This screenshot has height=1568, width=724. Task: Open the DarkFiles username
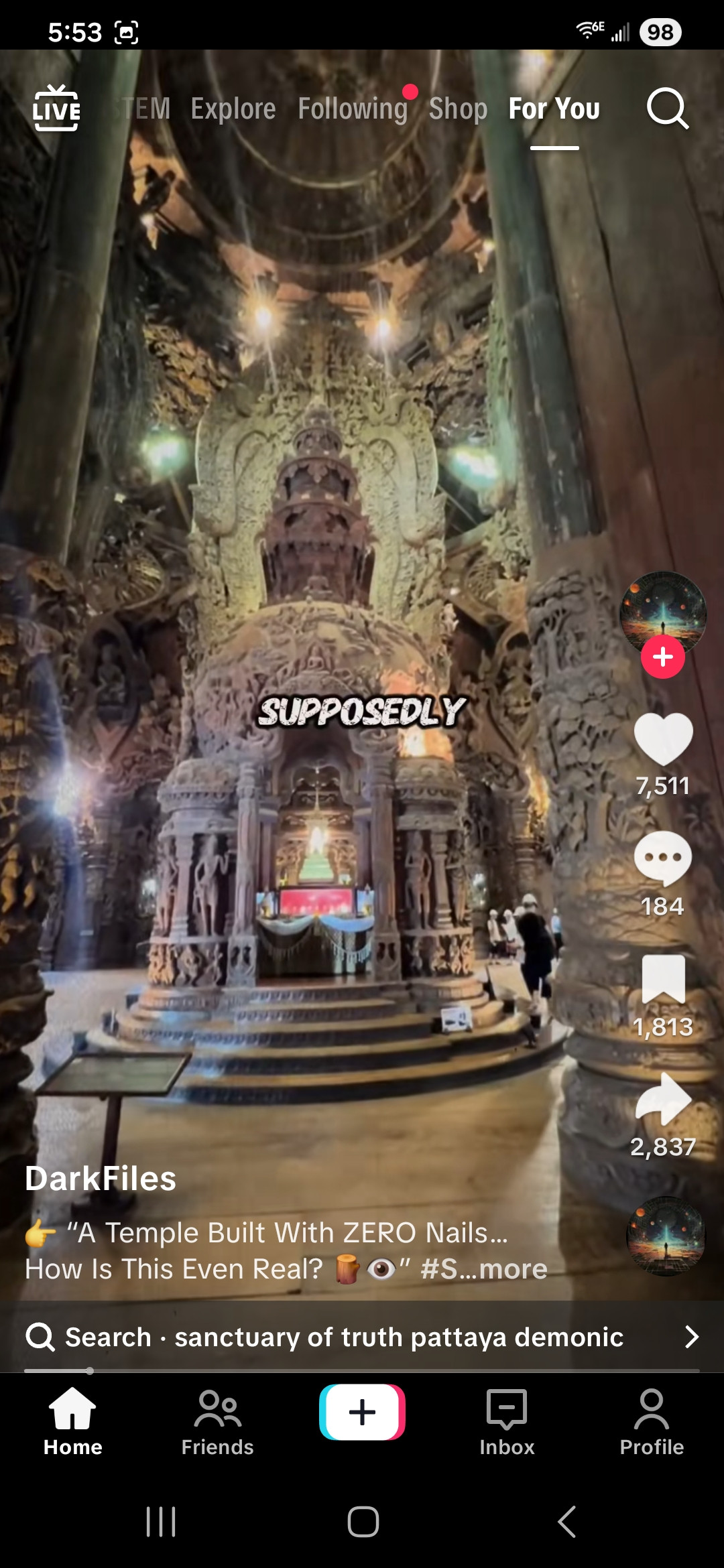[101, 1179]
